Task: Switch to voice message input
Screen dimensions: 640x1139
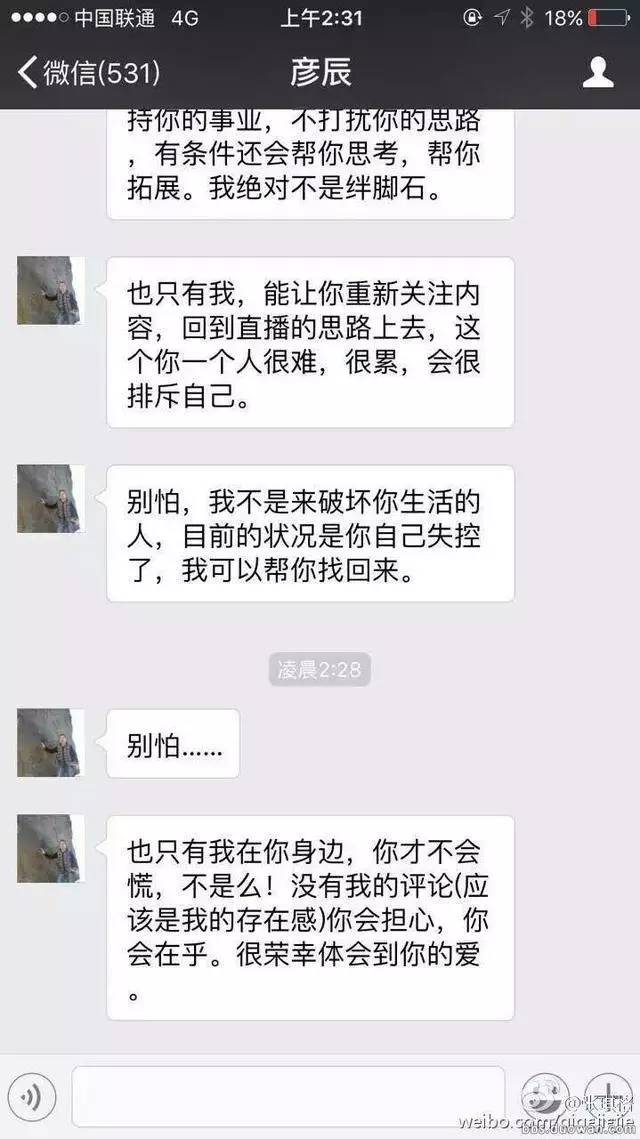Action: [x=33, y=1098]
